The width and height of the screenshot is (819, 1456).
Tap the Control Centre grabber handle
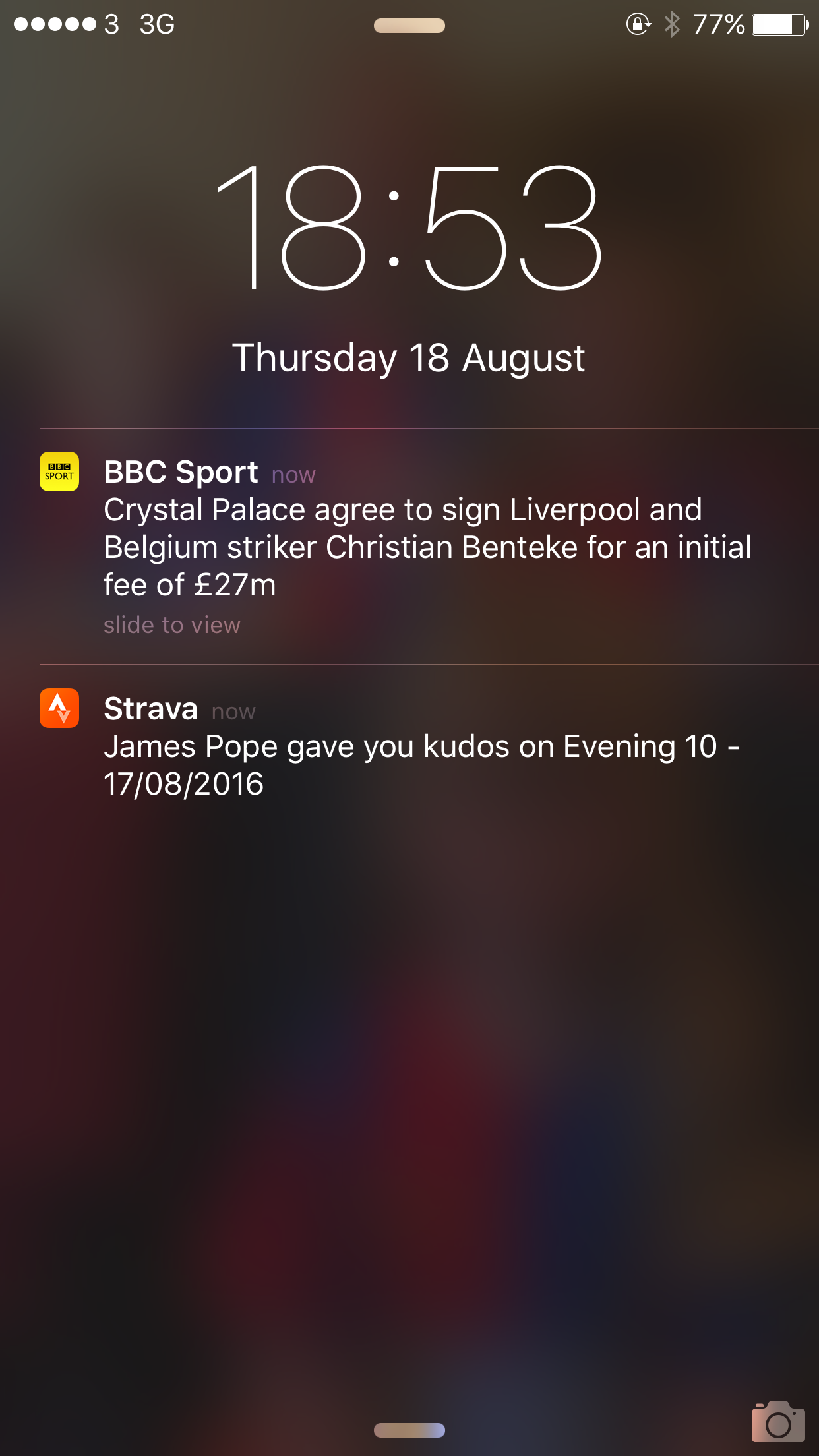point(409,1430)
